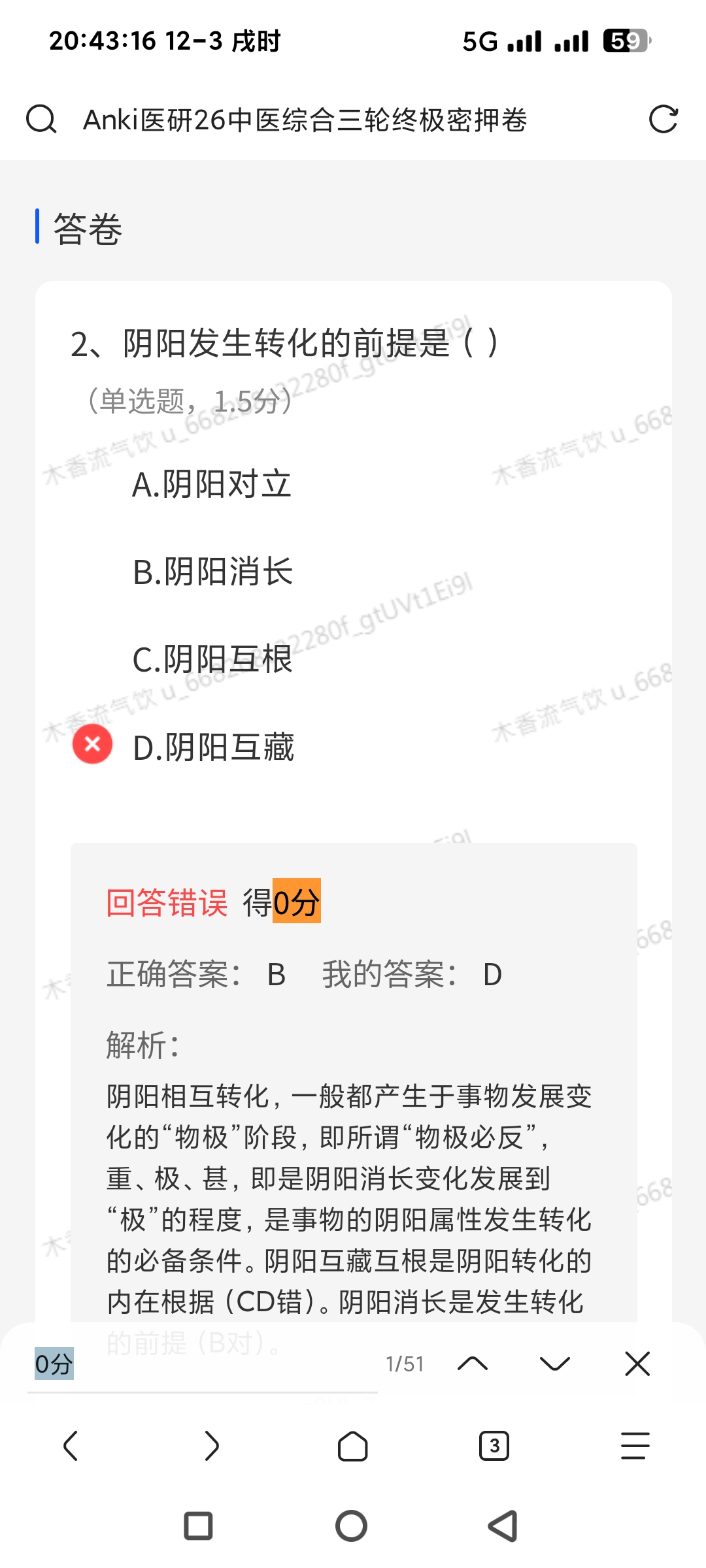Go to the previous find-in-page match
This screenshot has width=706, height=1568.
point(473,1364)
